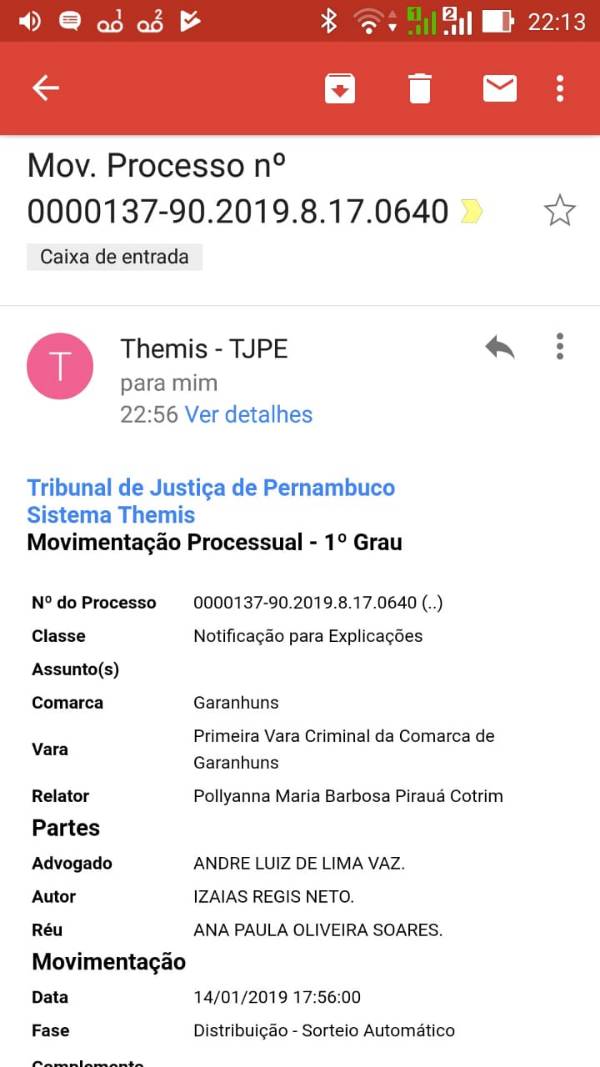The image size is (600, 1067).
Task: Go back to the inbox list
Action: pos(46,88)
